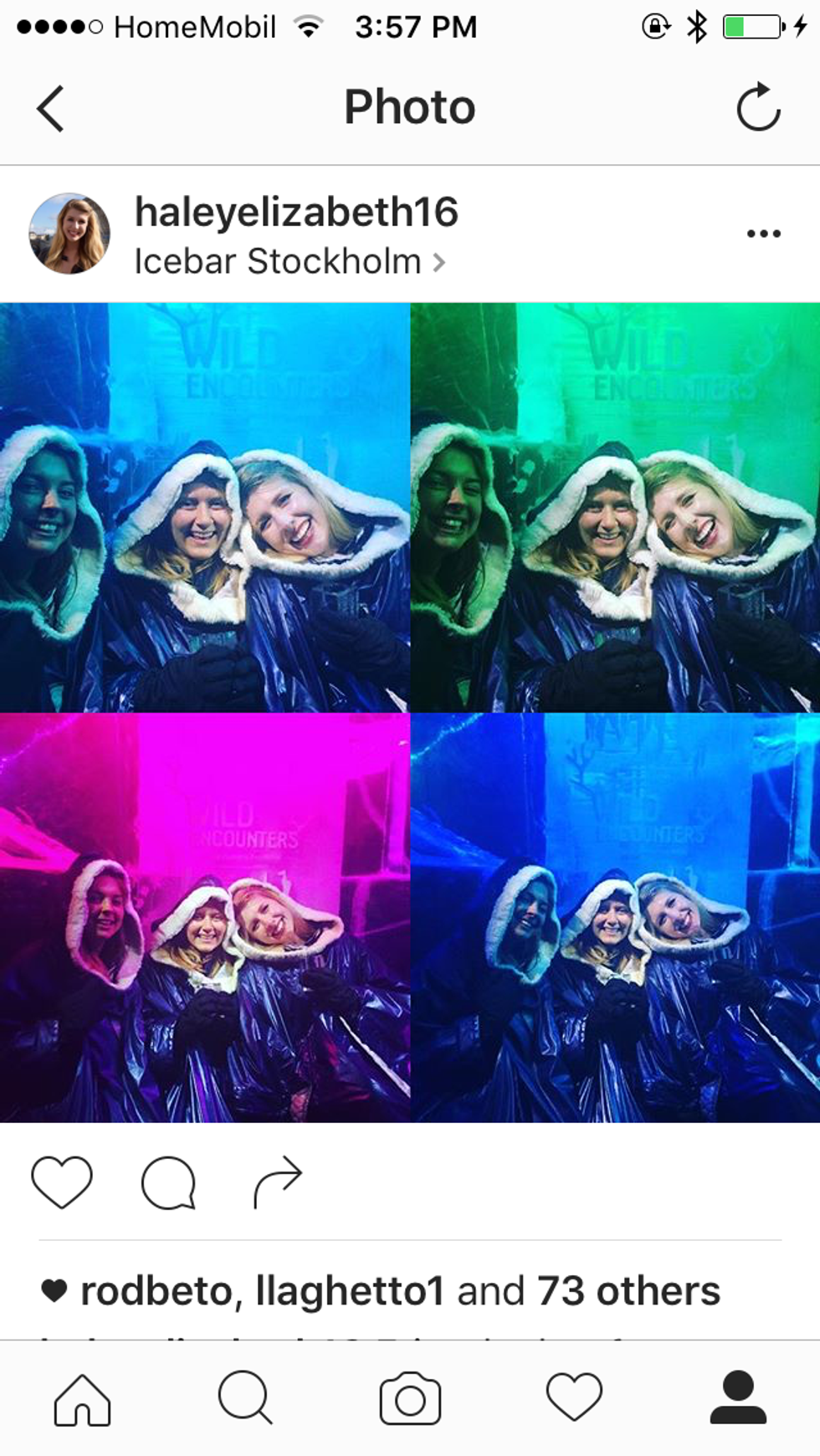
Task: Open comments with the speech bubble
Action: [169, 1182]
